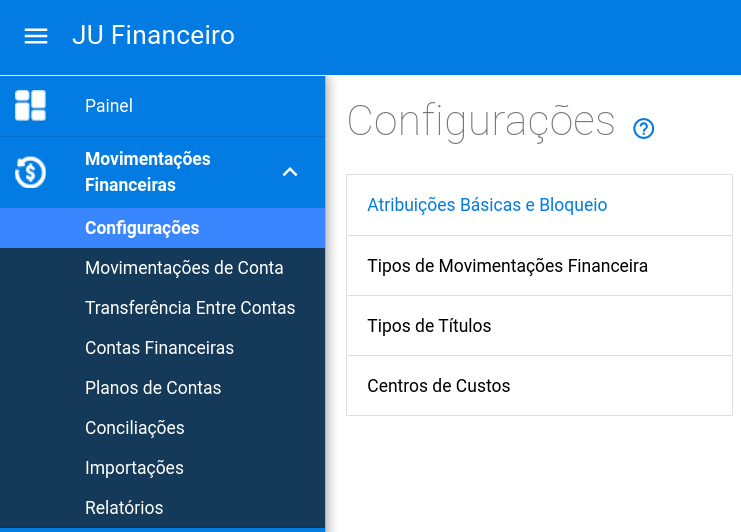Open Planos de Contas

pos(153,388)
